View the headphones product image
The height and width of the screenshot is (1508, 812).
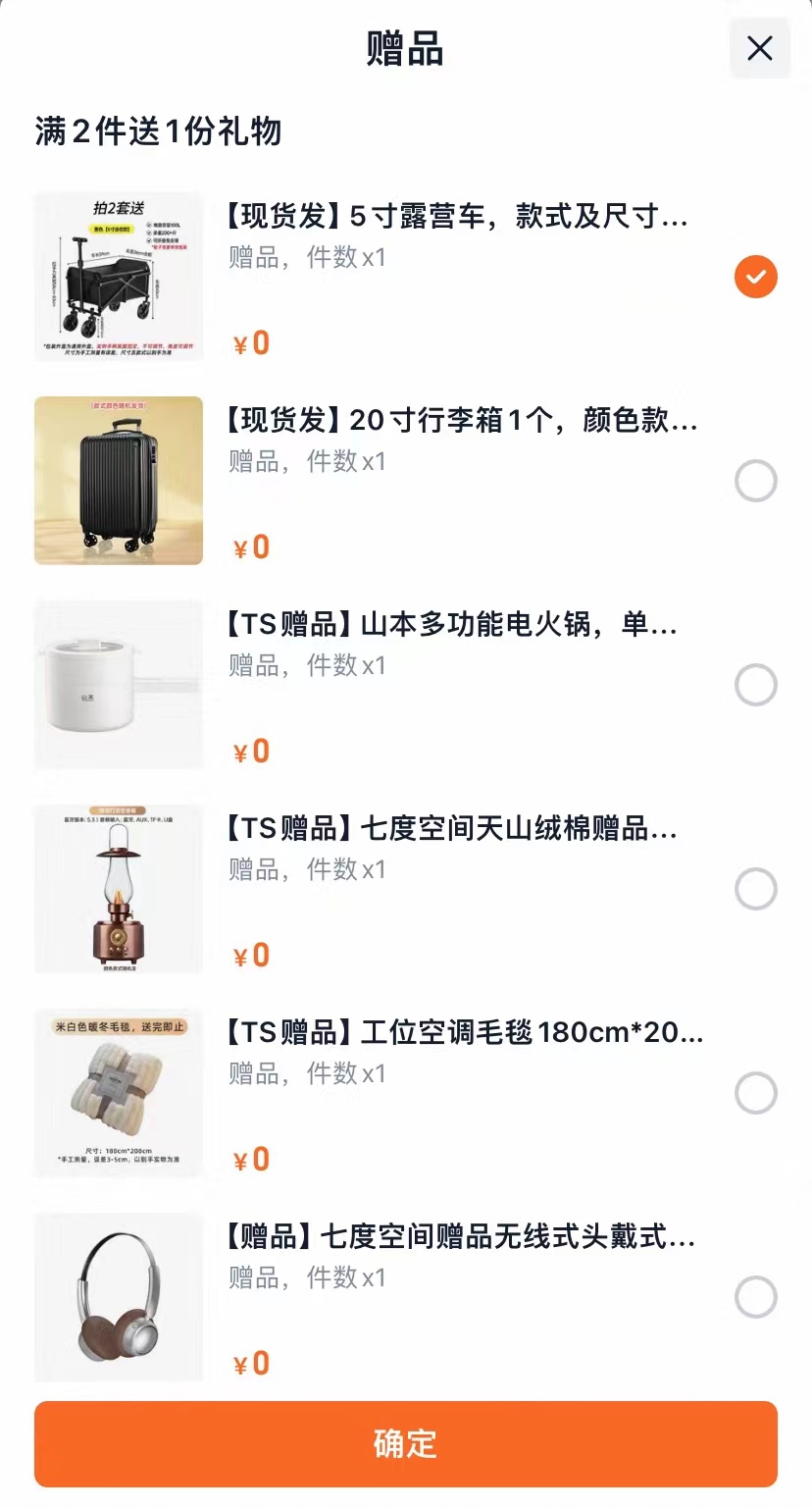coord(118,1297)
